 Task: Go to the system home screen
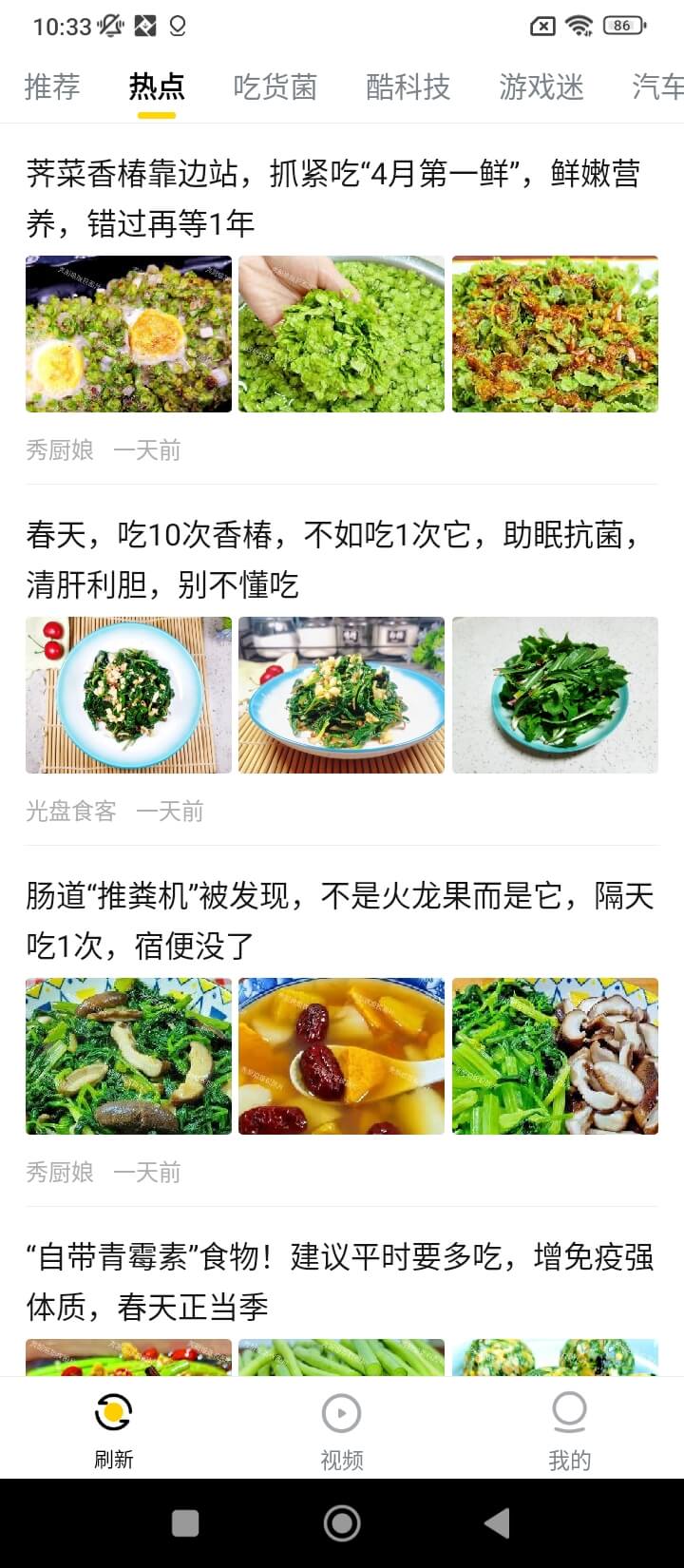tap(342, 1523)
